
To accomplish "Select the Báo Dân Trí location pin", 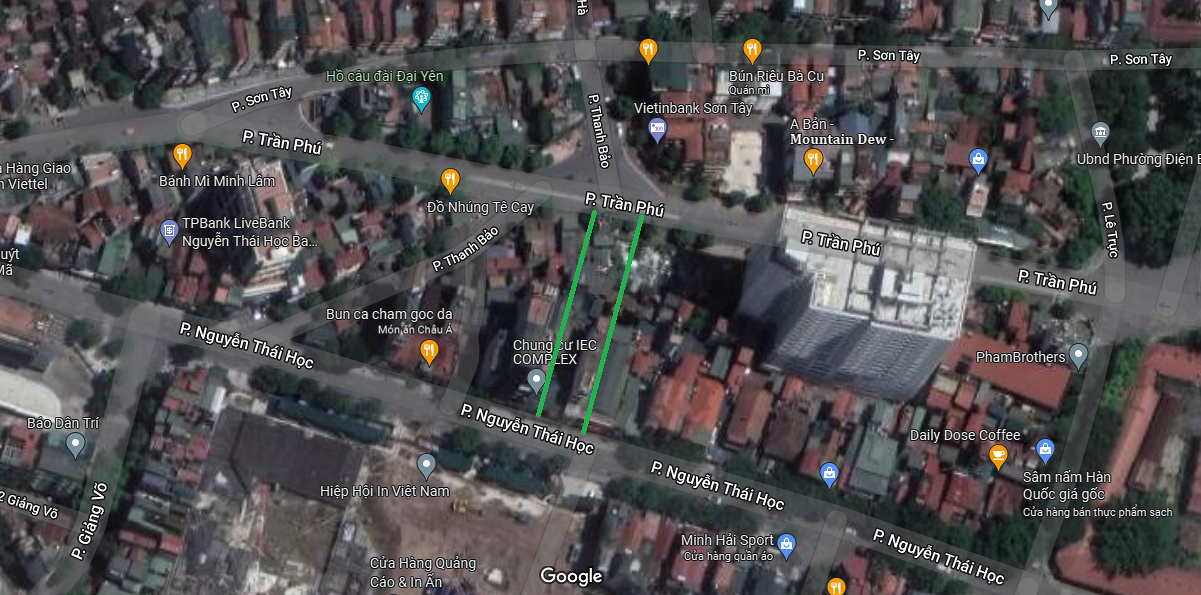I will coord(75,445).
